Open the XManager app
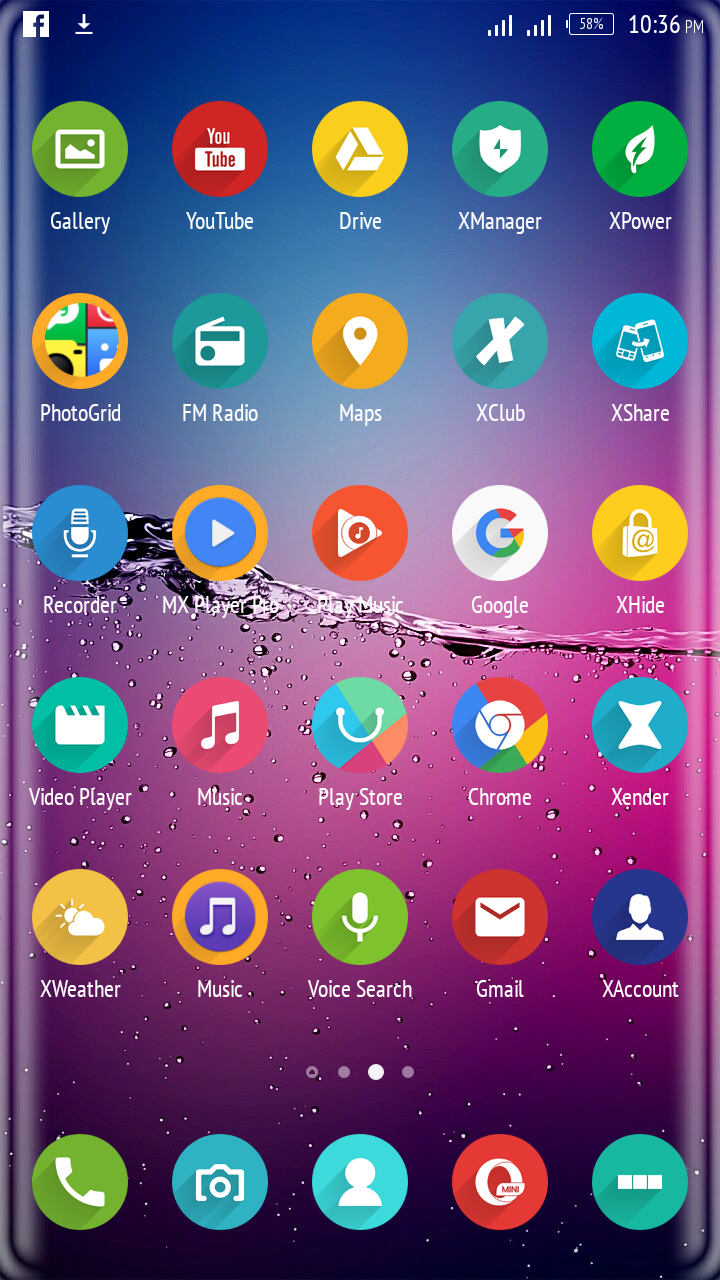This screenshot has height=1280, width=720. click(500, 149)
